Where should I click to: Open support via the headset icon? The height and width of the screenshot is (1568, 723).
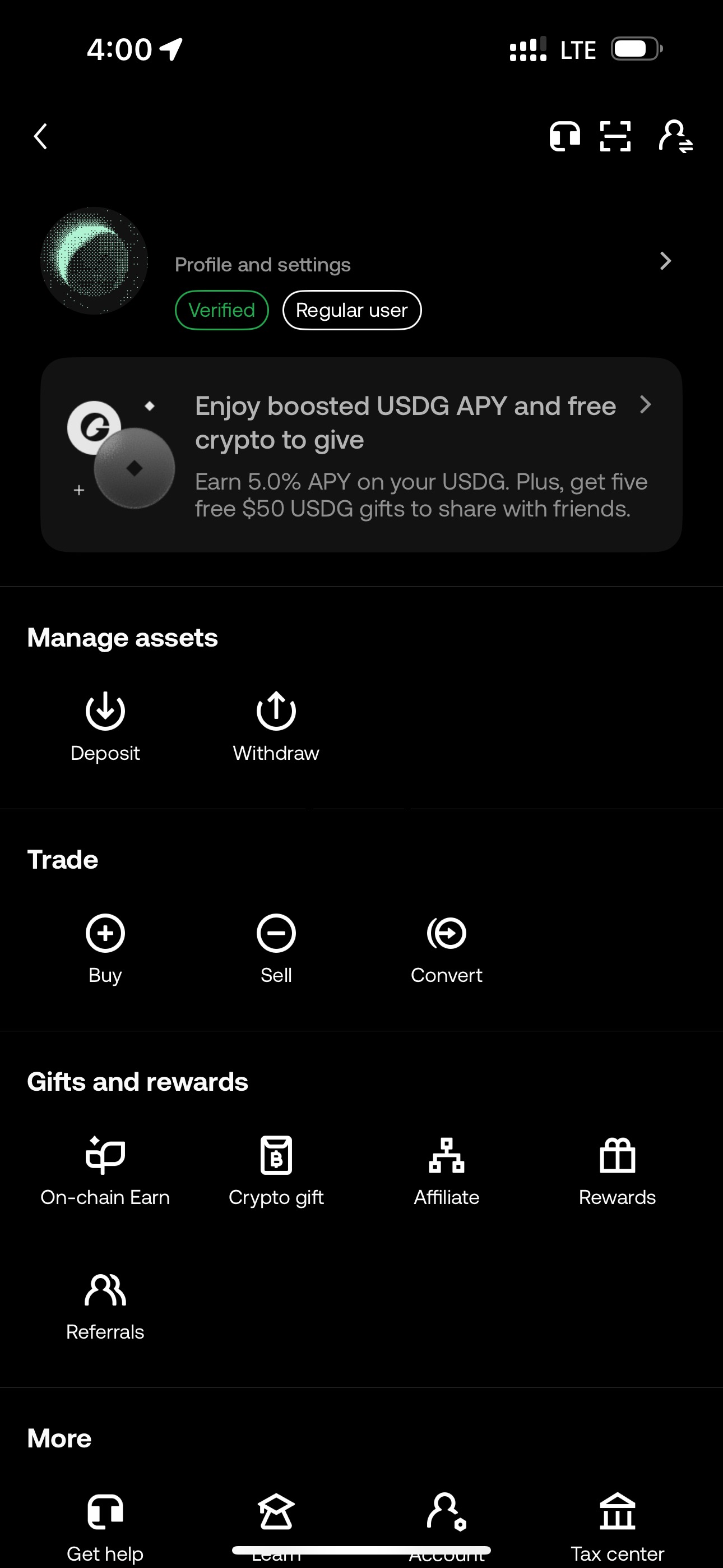(564, 136)
